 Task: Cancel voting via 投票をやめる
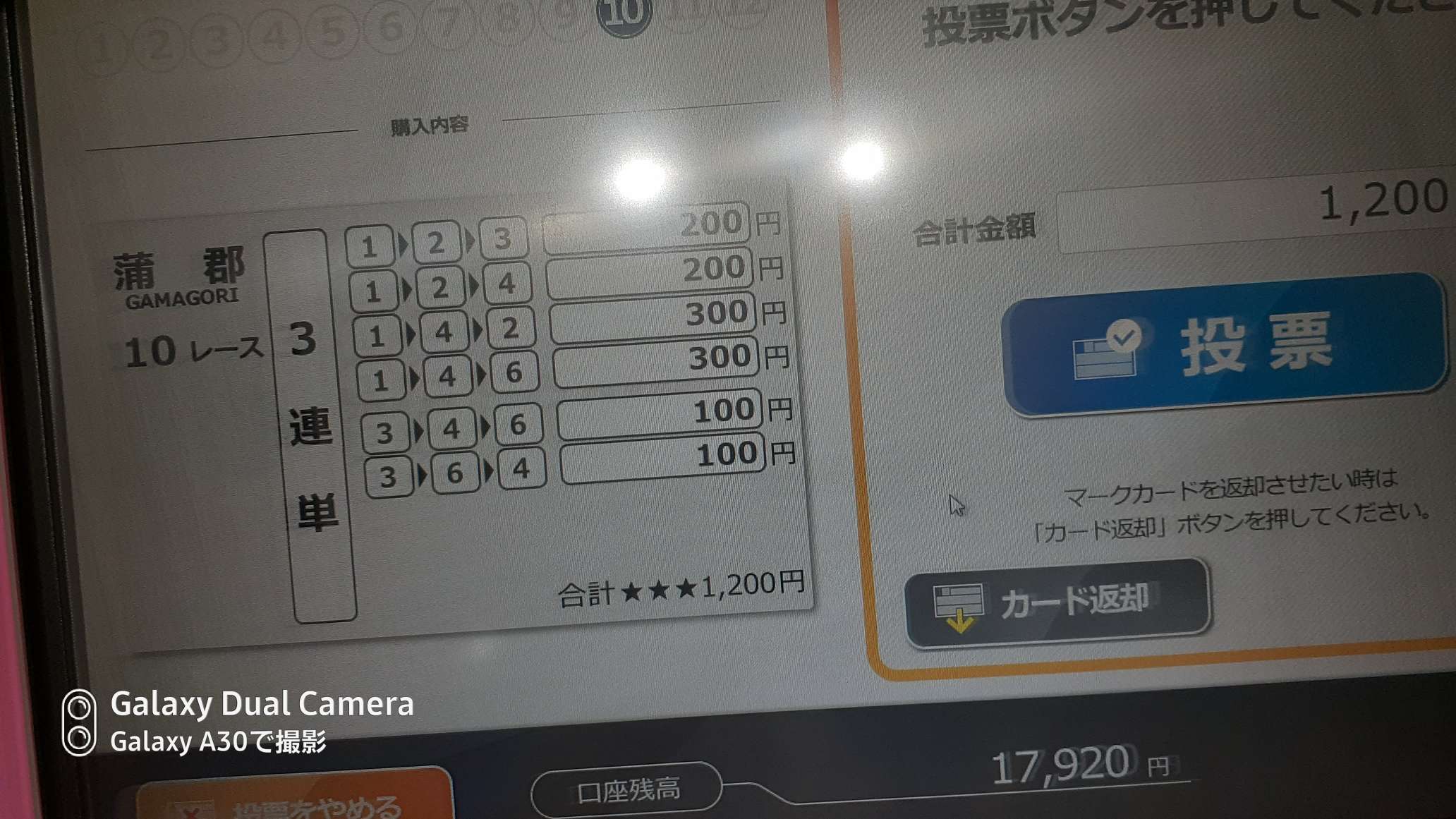(x=296, y=801)
